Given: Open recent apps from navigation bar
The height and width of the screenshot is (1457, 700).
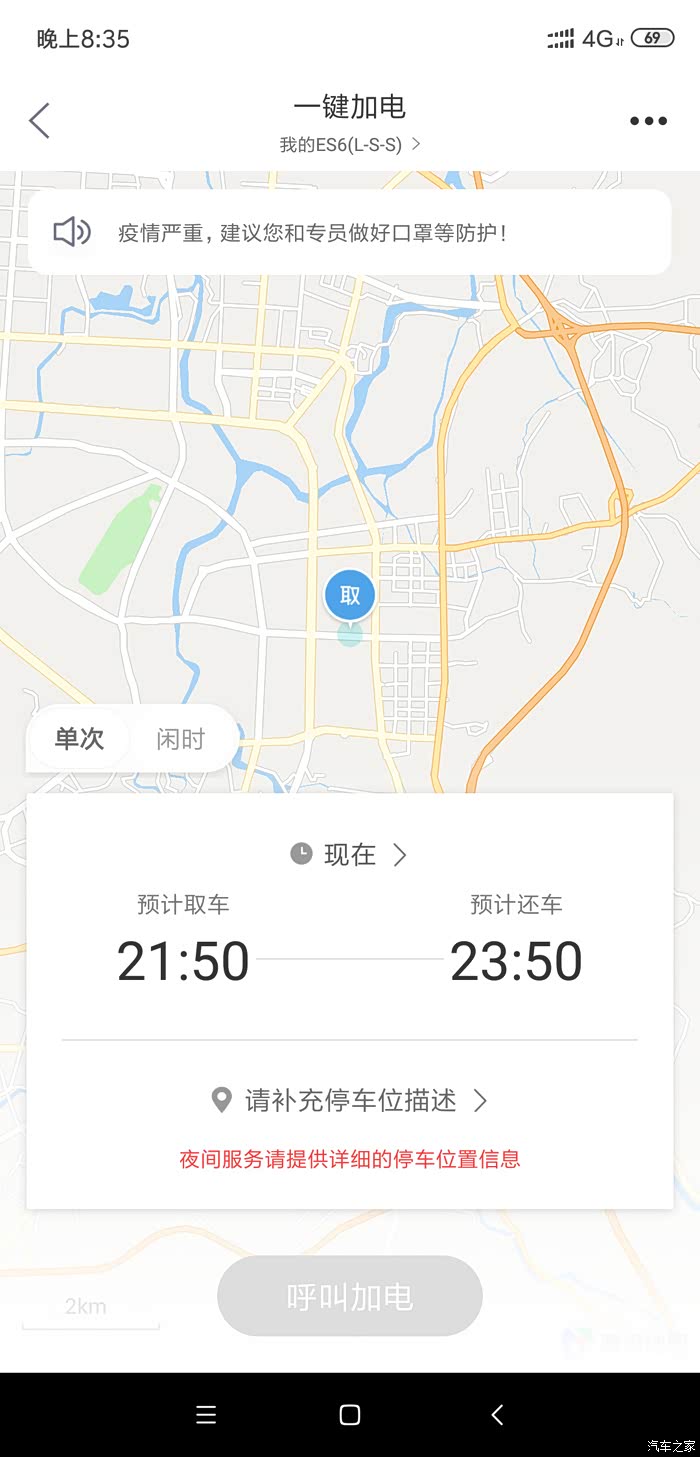Looking at the screenshot, I should pos(206,1414).
